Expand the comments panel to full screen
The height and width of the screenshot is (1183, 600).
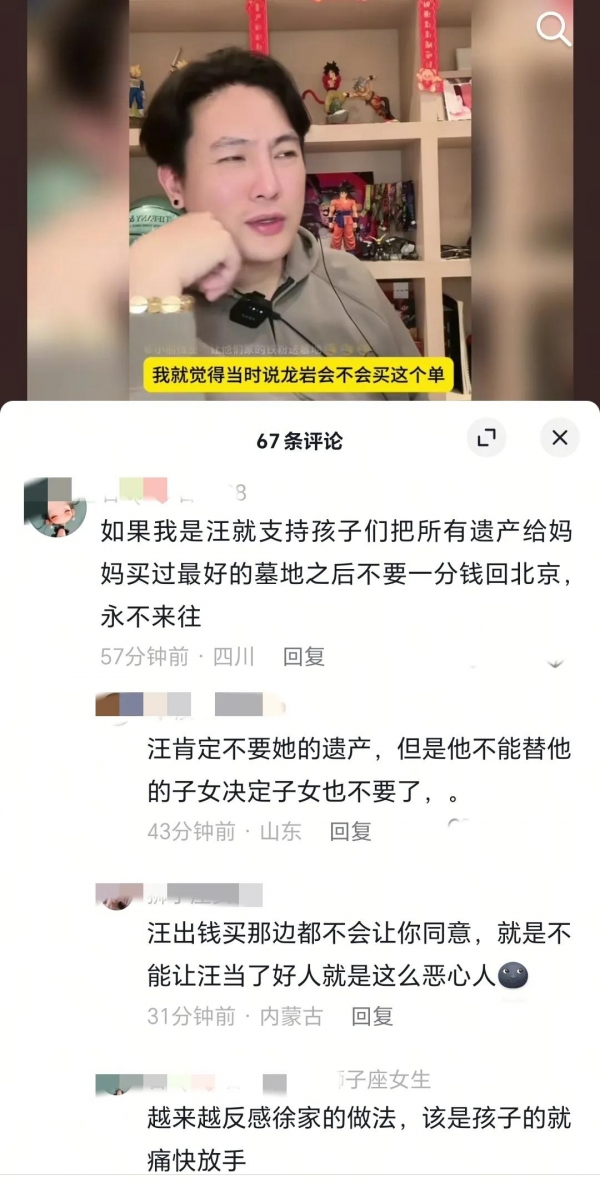pyautogui.click(x=486, y=438)
